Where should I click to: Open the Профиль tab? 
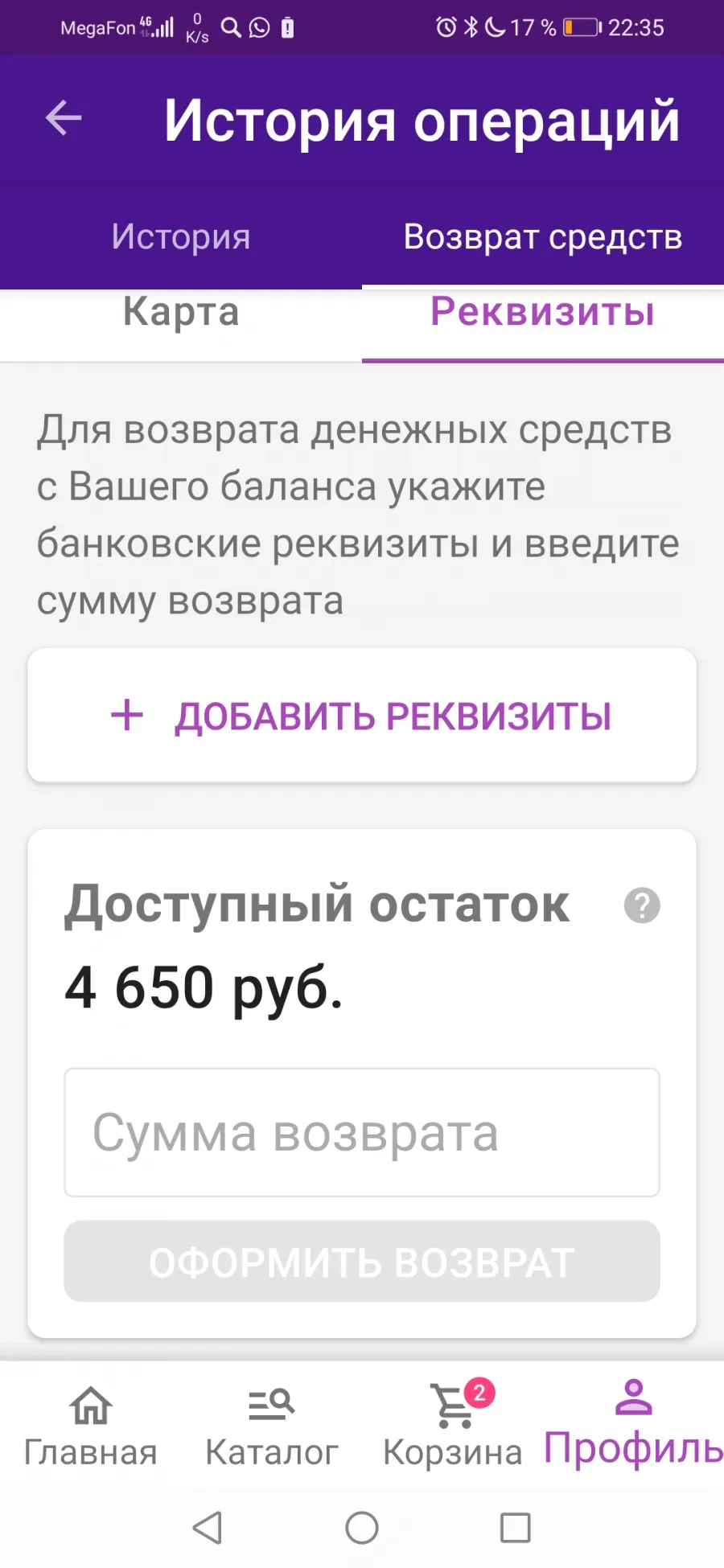click(634, 1425)
